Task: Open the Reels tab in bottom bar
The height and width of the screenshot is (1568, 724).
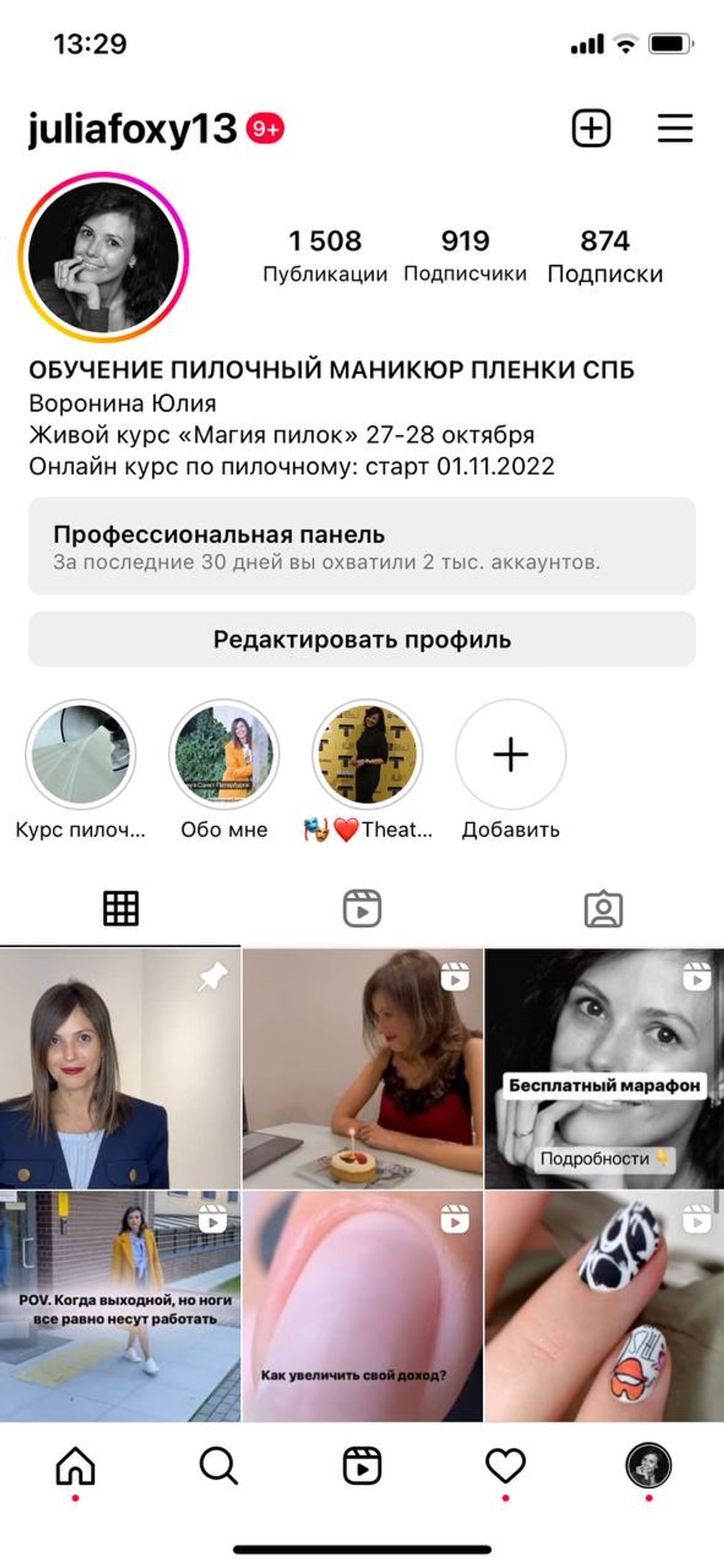Action: 362,1466
